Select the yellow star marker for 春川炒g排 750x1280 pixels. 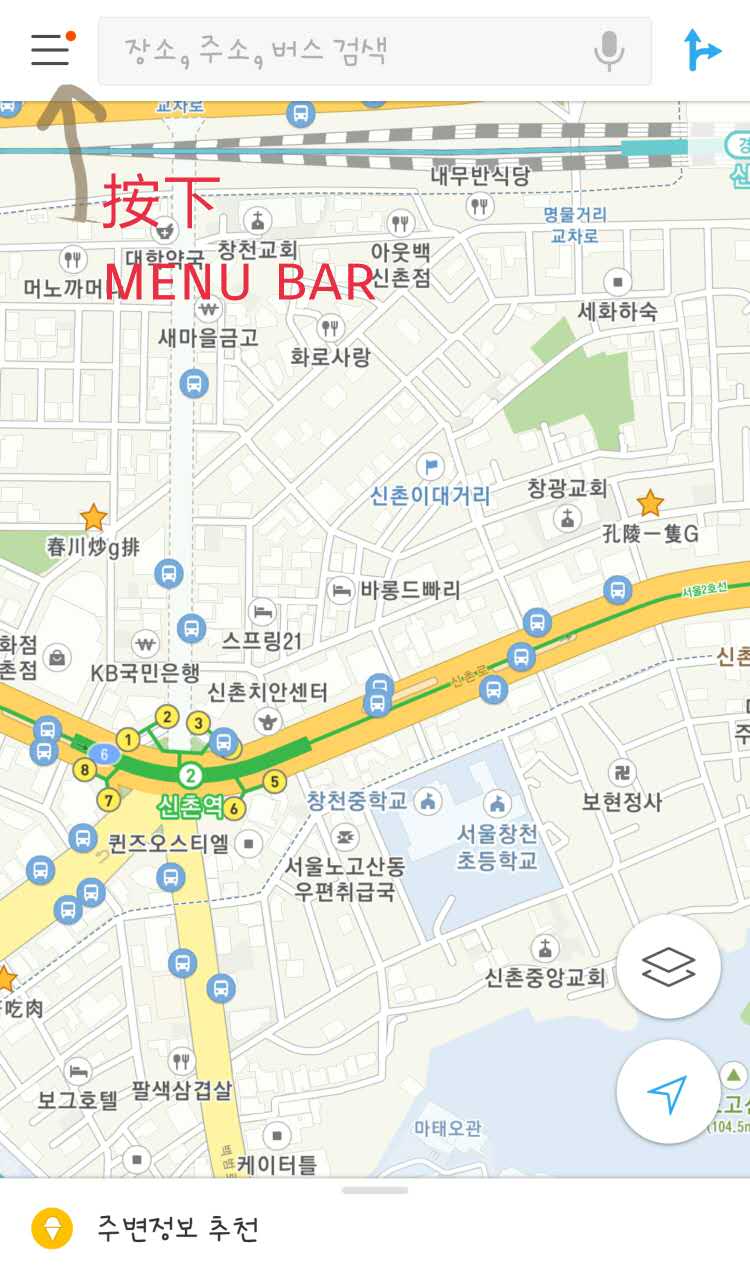[93, 516]
